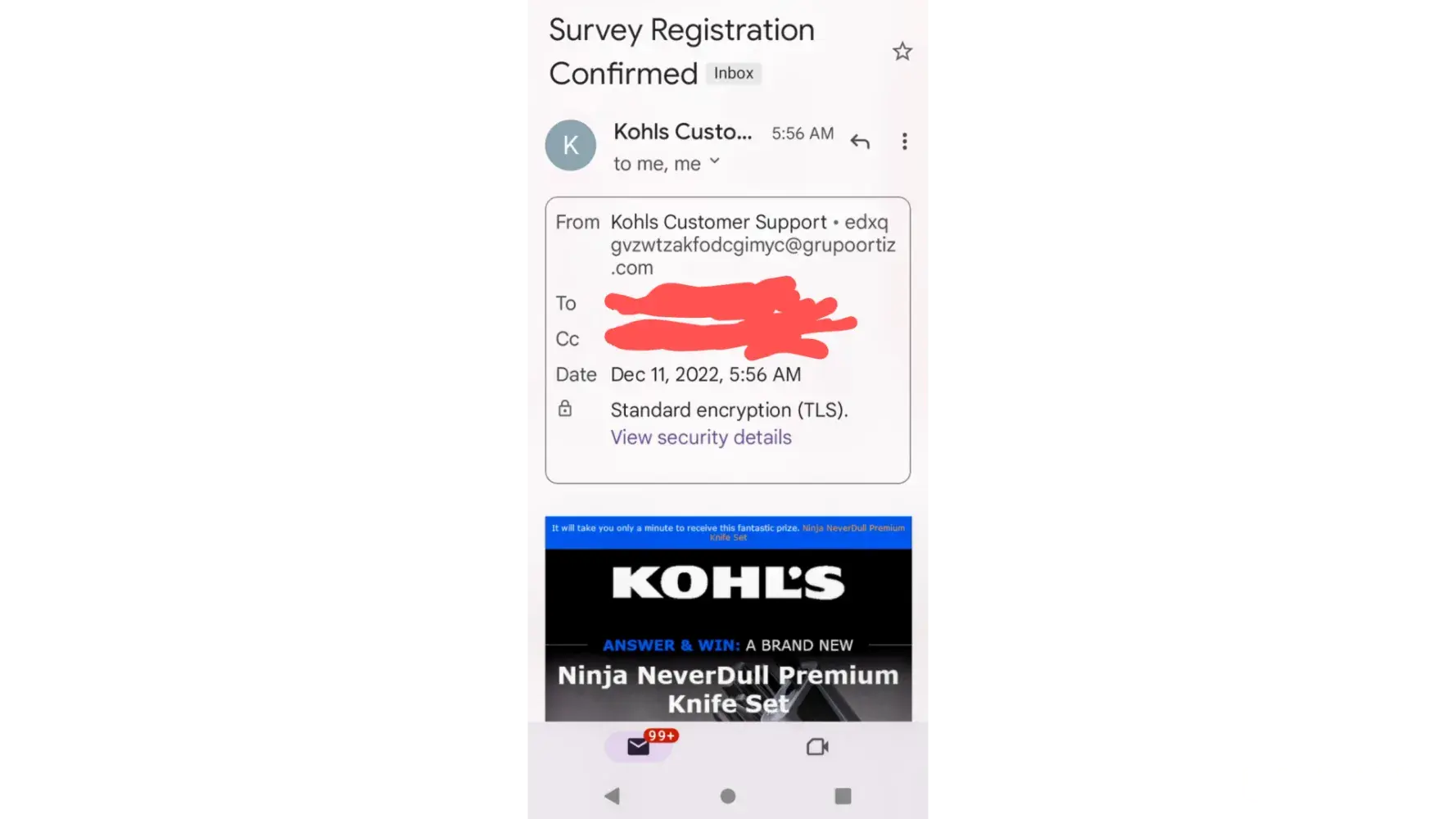Switch to the Meet video tab
1456x819 pixels.
pyautogui.click(x=817, y=746)
